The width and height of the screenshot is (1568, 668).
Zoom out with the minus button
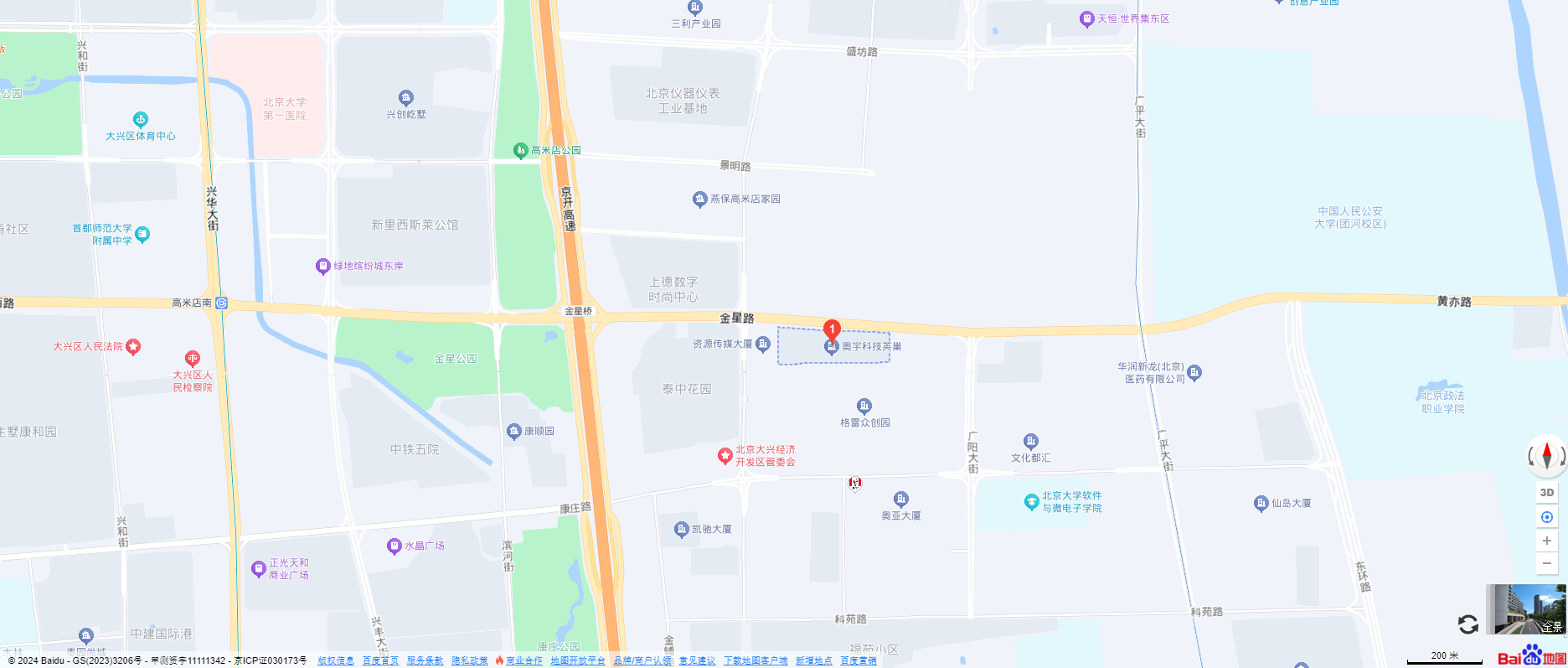pyautogui.click(x=1546, y=562)
